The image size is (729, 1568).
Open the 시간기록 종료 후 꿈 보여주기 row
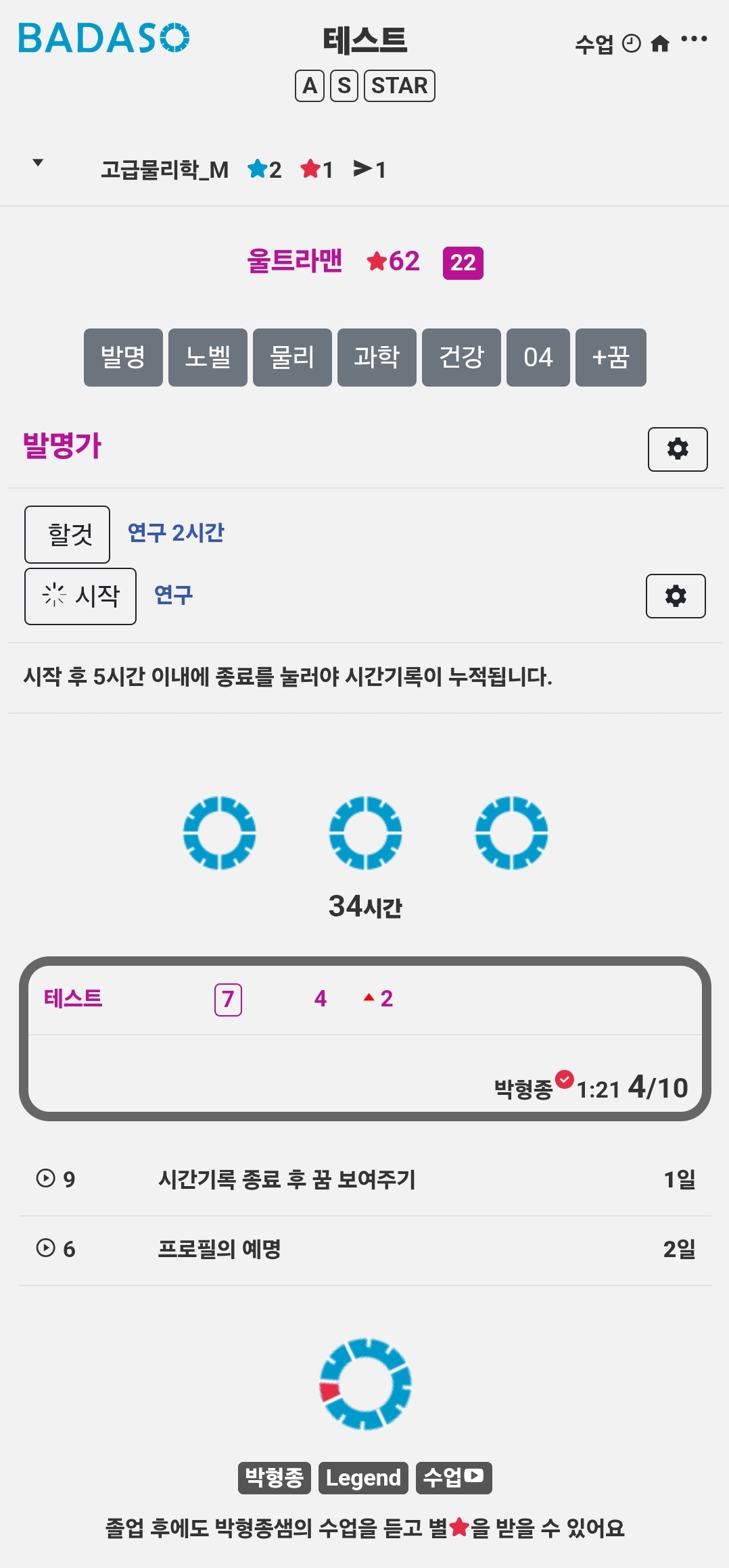[365, 1180]
